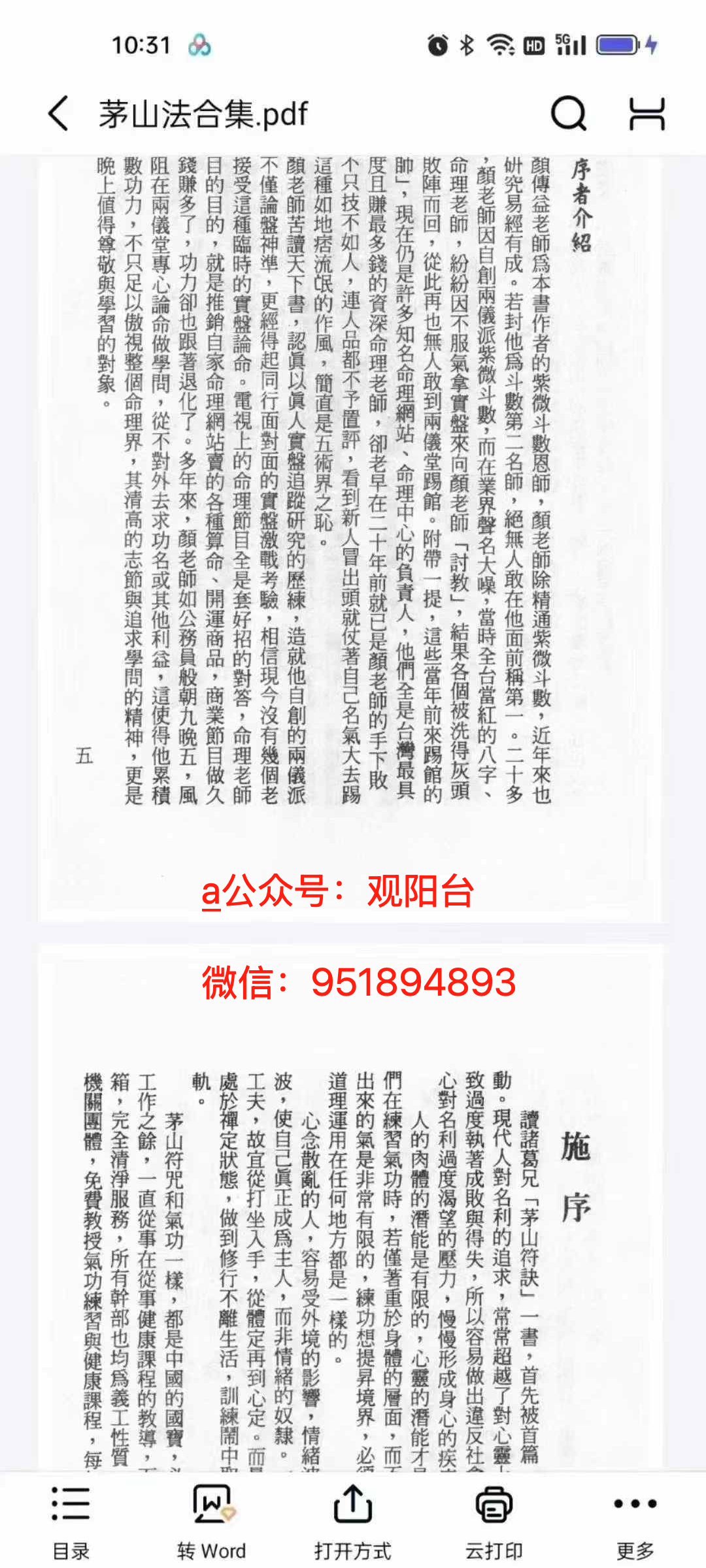Search within 茅山法合集.pdf
706x1568 pixels.
coord(568,114)
